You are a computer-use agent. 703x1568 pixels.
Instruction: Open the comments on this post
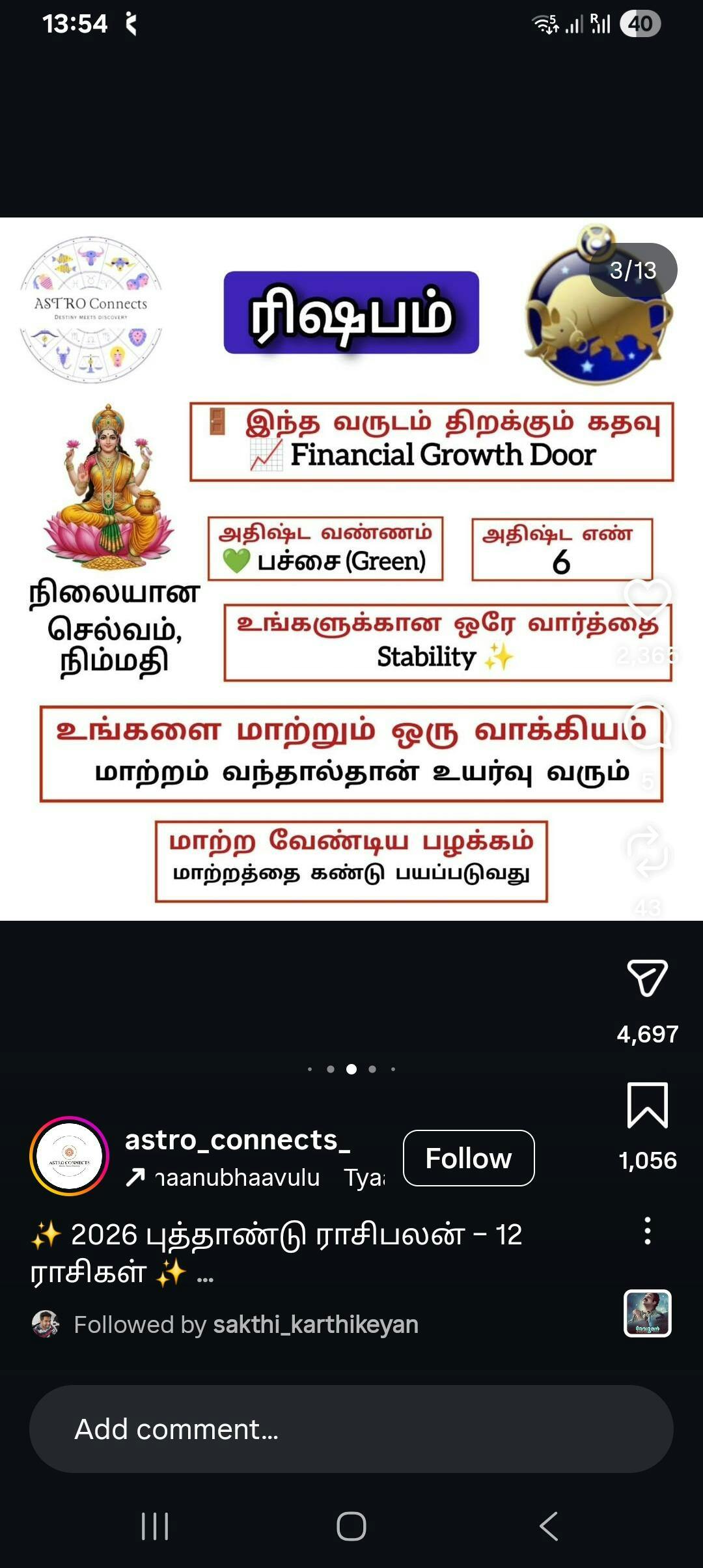647,725
